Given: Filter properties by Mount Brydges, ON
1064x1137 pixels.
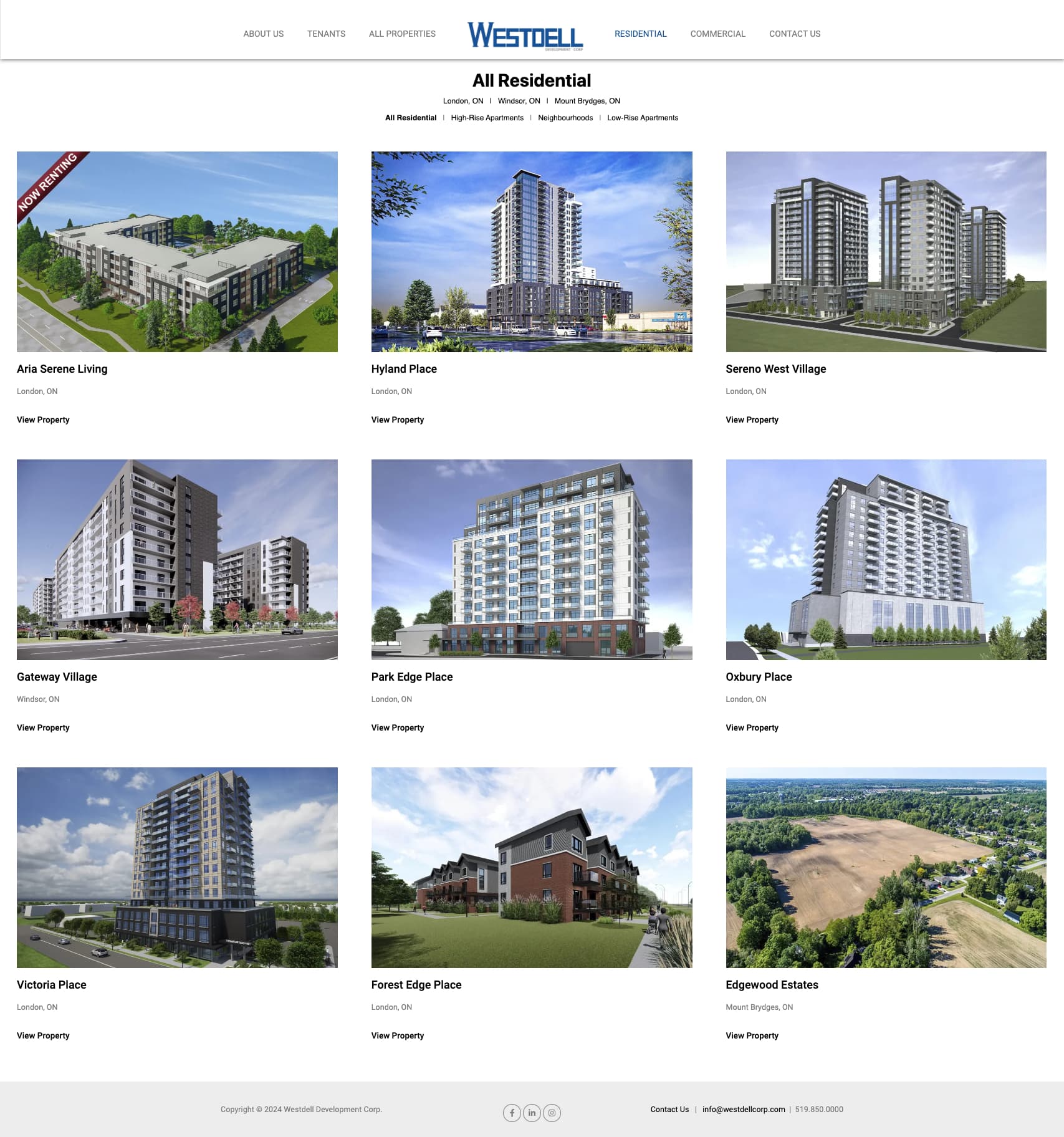Looking at the screenshot, I should pos(587,101).
